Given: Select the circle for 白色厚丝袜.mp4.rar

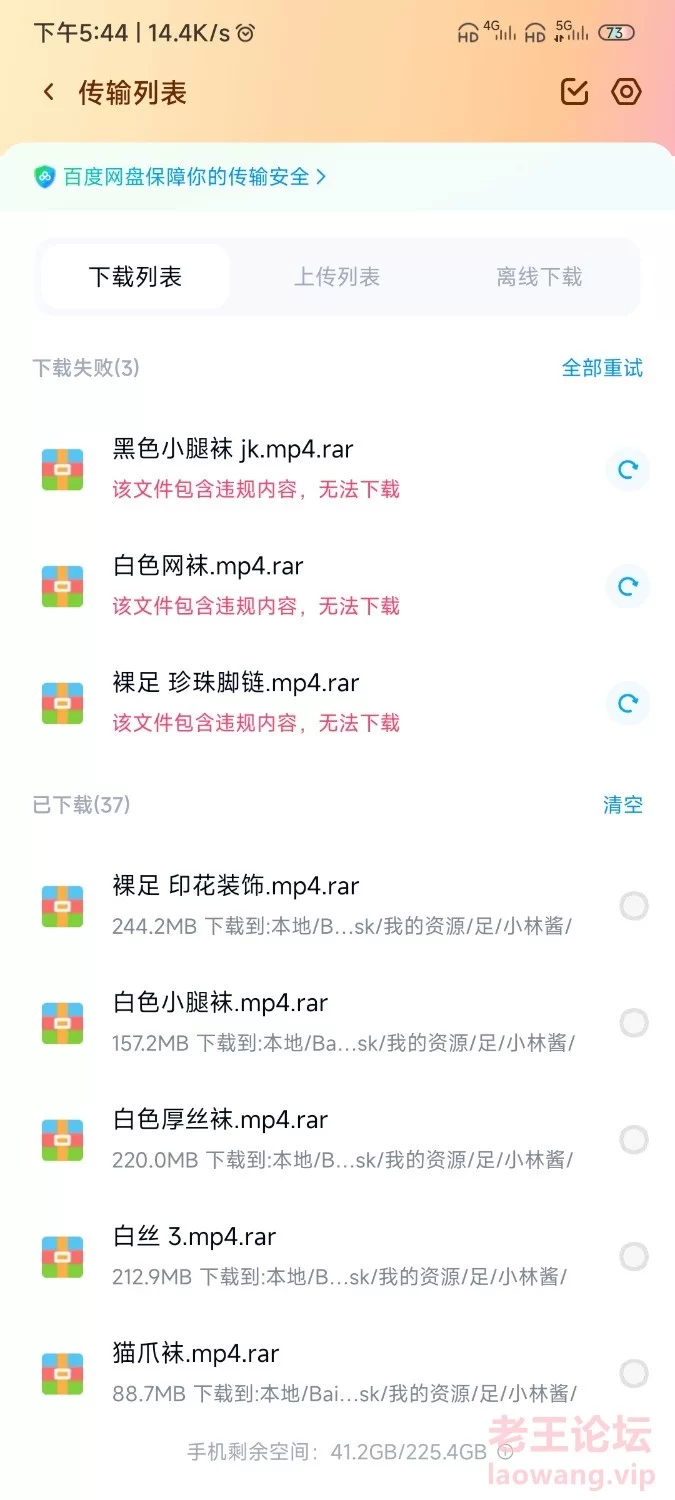Looking at the screenshot, I should click(x=634, y=1140).
